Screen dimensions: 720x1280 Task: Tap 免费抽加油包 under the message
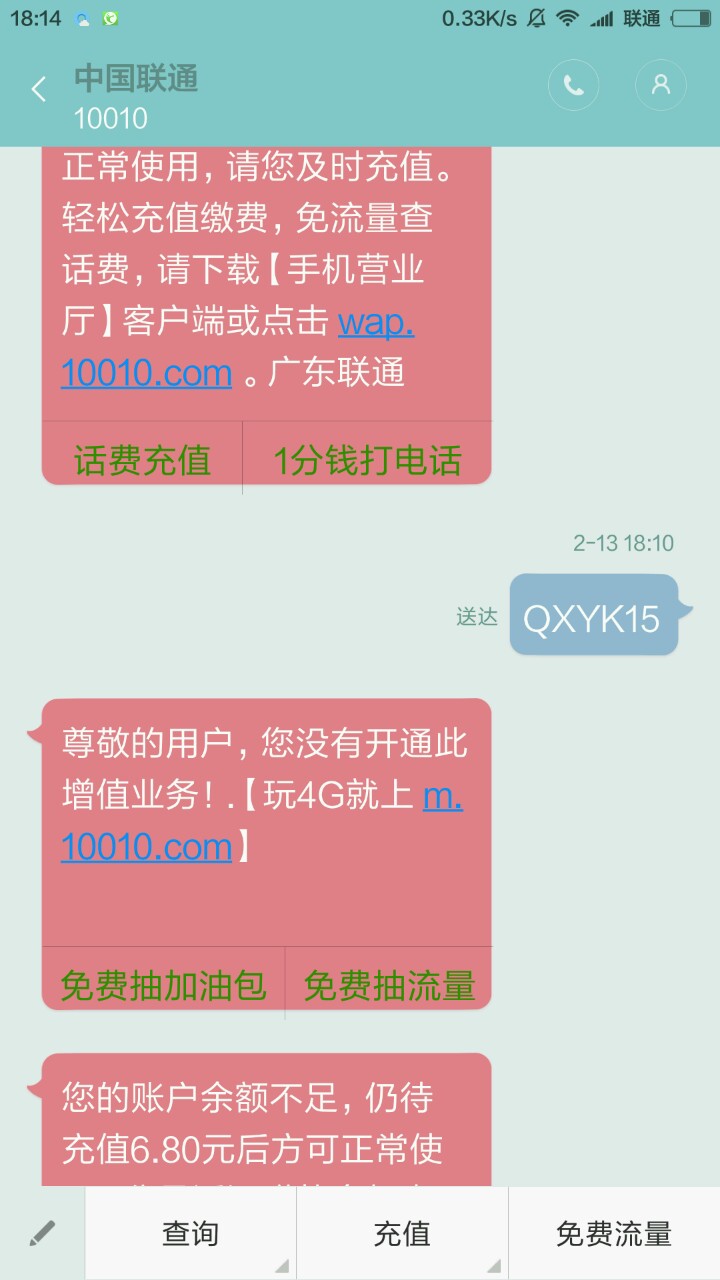pos(163,986)
